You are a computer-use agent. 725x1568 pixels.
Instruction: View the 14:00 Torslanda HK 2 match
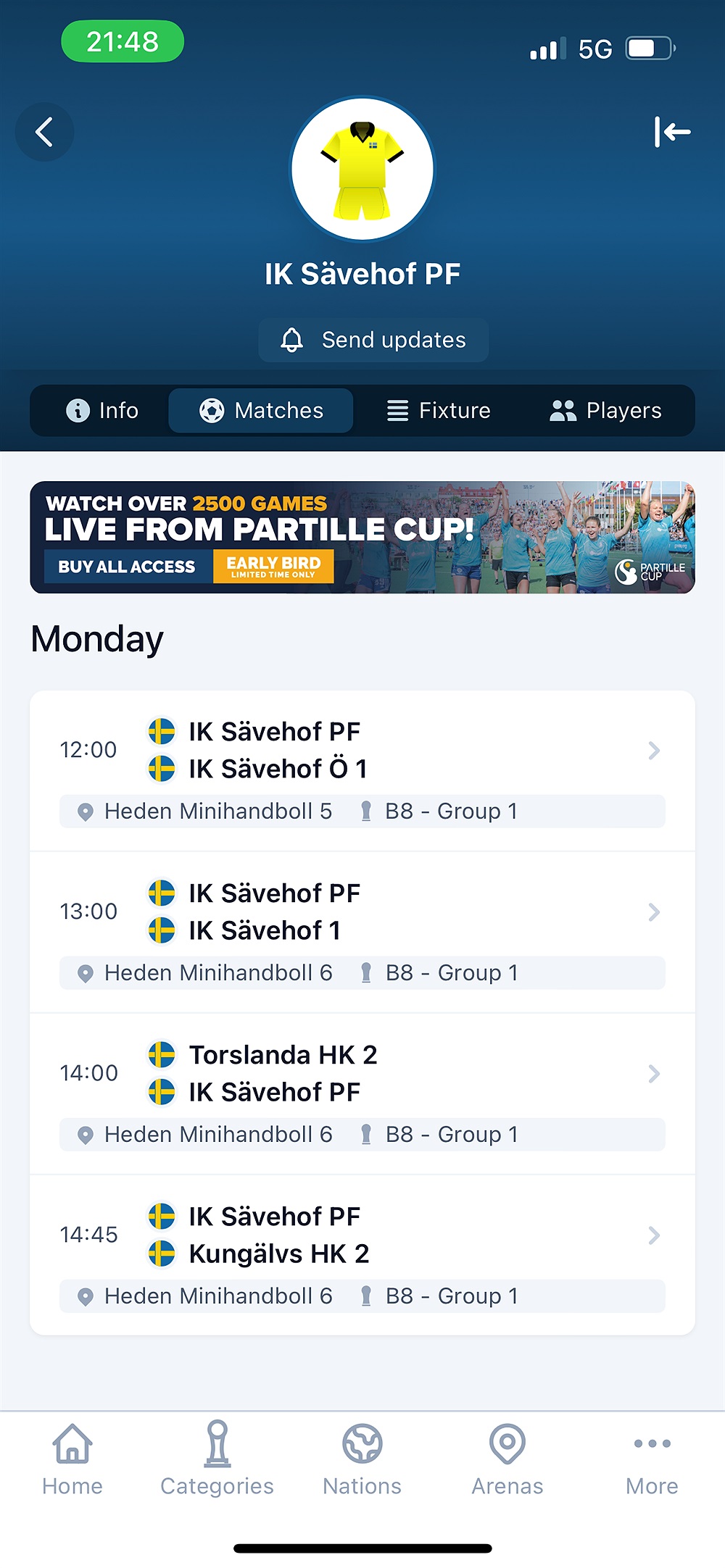362,1094
